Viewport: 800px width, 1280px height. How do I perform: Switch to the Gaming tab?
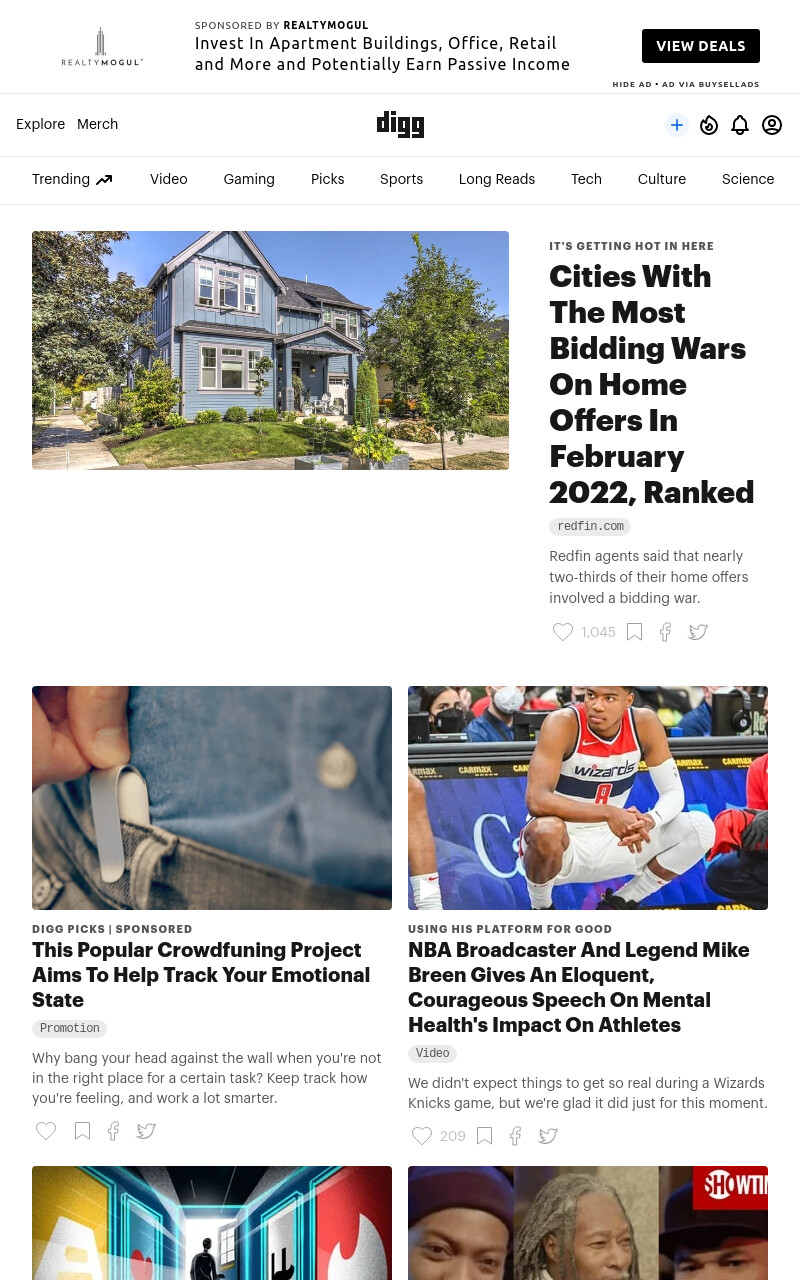pos(249,179)
